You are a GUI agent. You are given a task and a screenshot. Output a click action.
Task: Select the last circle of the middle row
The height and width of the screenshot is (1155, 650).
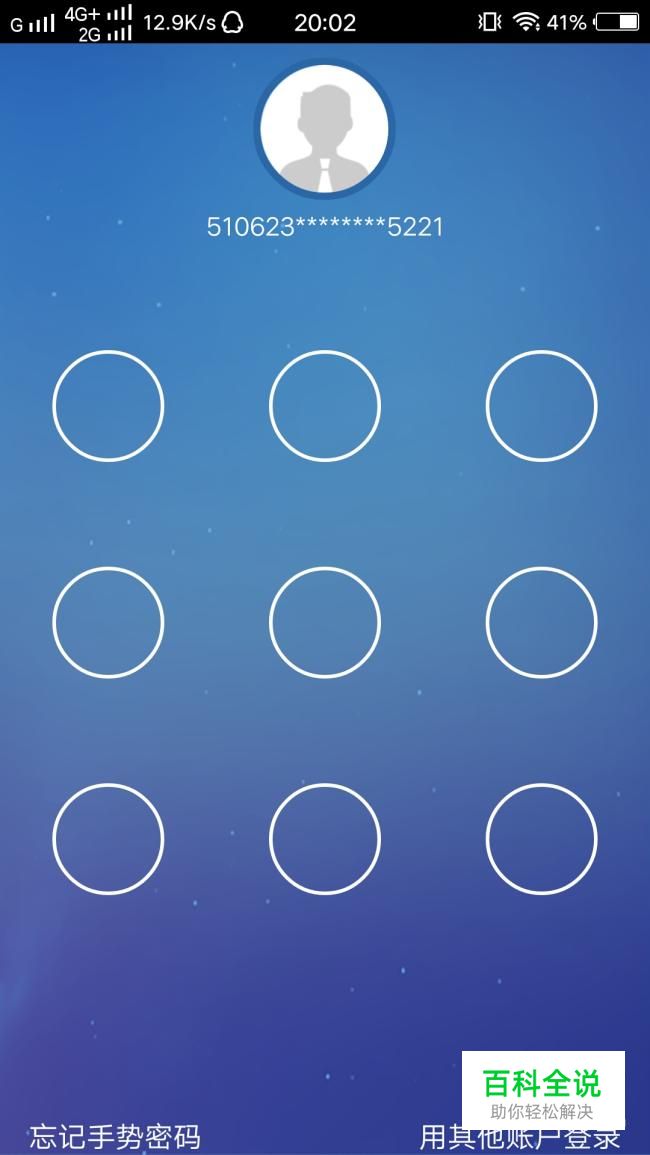tap(541, 622)
